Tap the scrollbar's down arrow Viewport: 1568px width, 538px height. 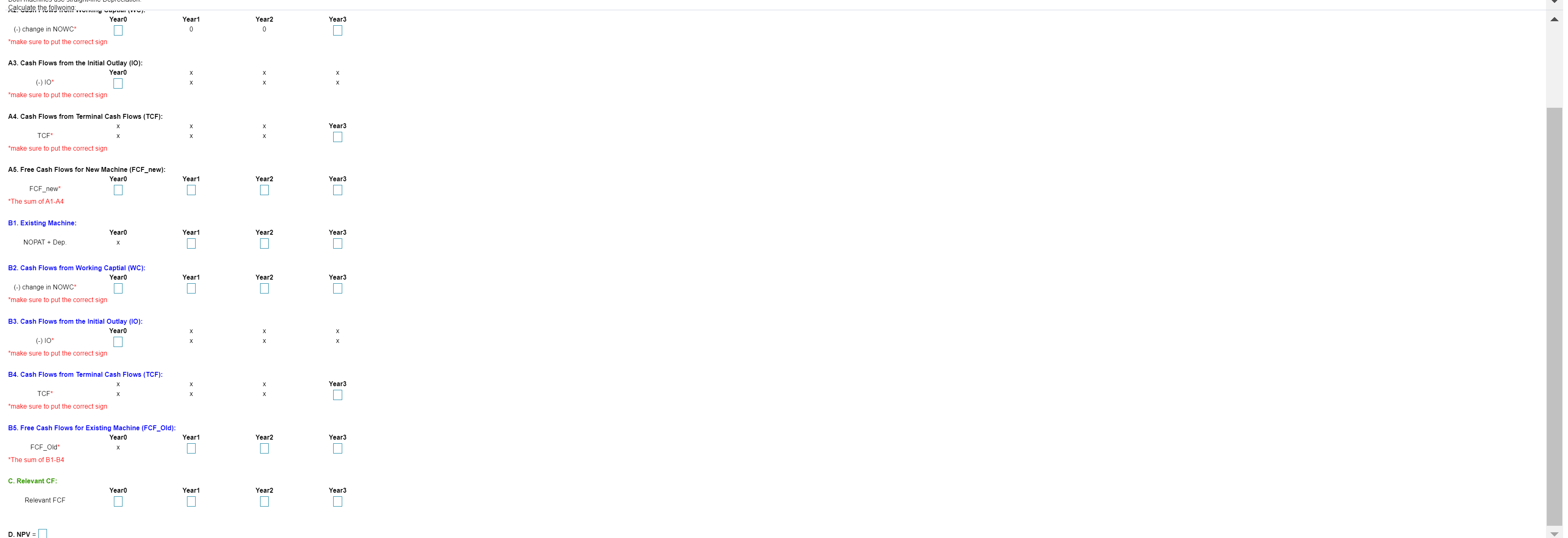click(1554, 534)
